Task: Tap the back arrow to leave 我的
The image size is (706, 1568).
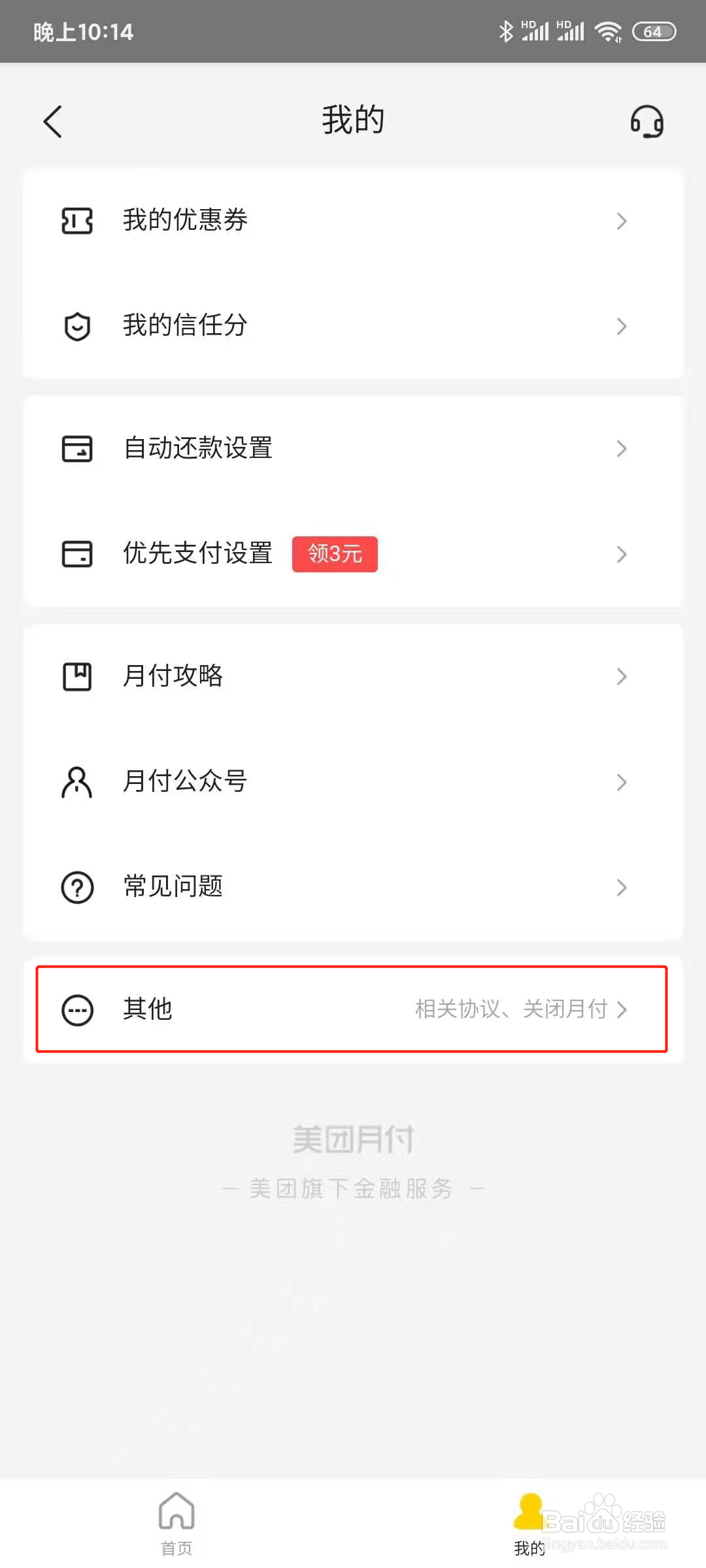Action: tap(53, 122)
